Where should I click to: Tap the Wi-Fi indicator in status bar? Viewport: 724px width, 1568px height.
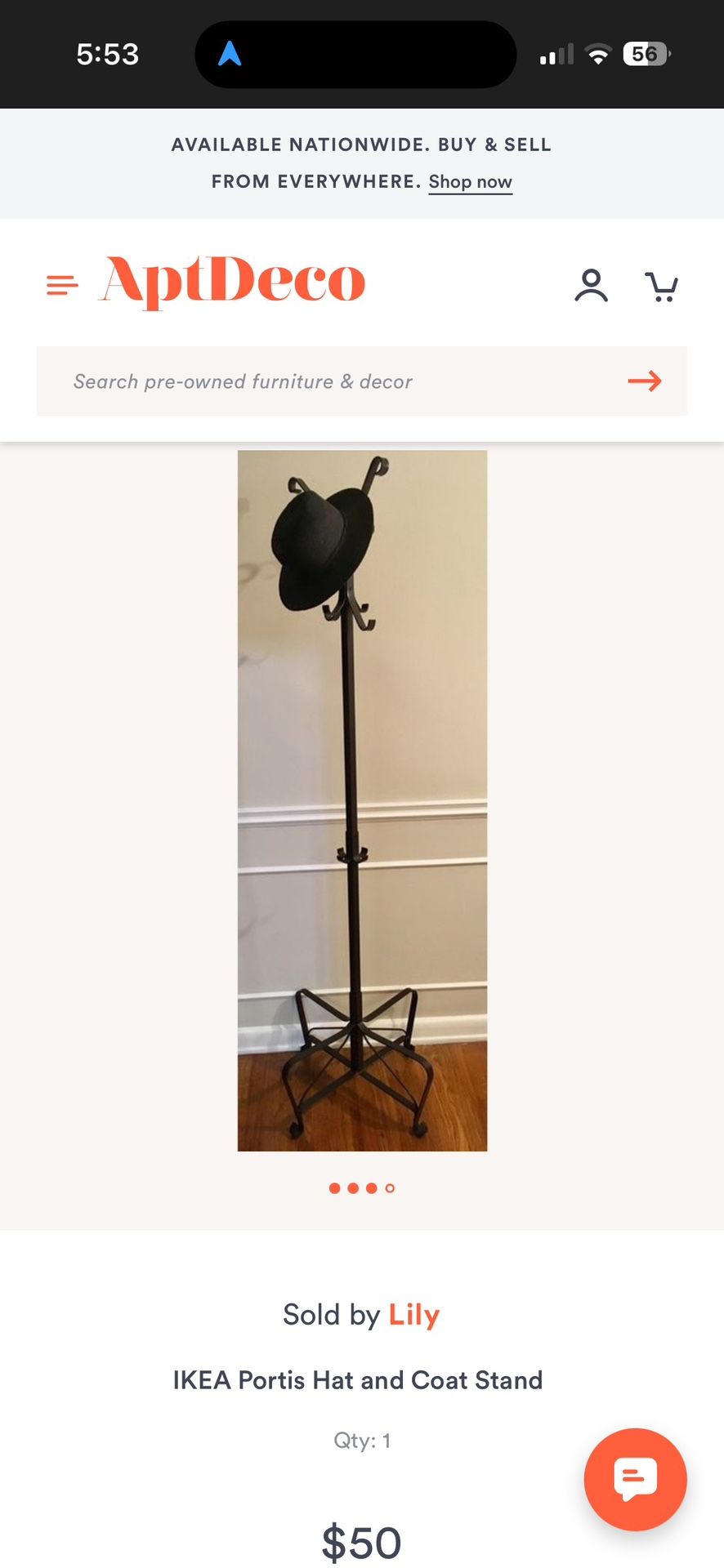point(600,54)
